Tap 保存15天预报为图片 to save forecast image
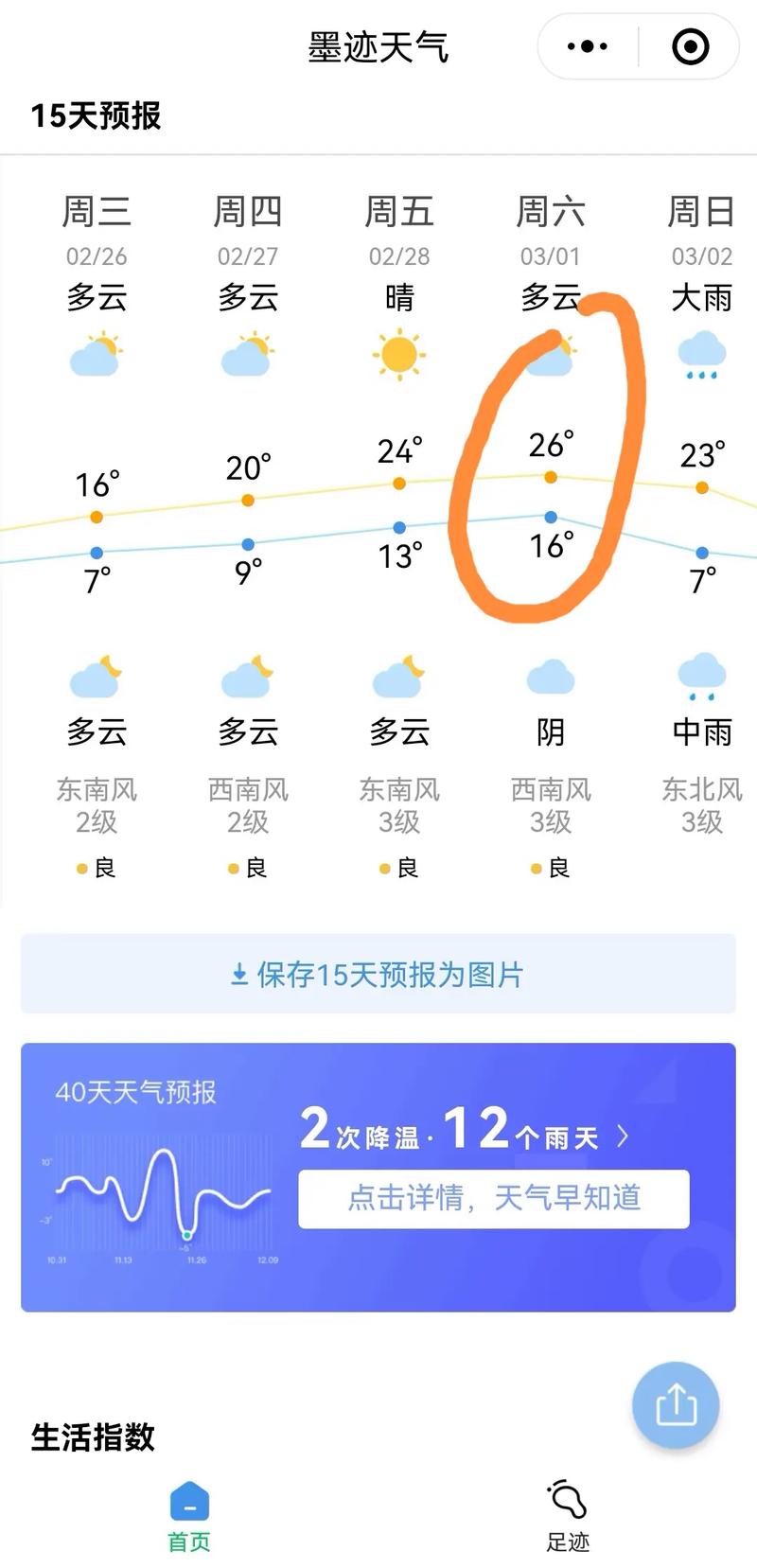 [378, 973]
